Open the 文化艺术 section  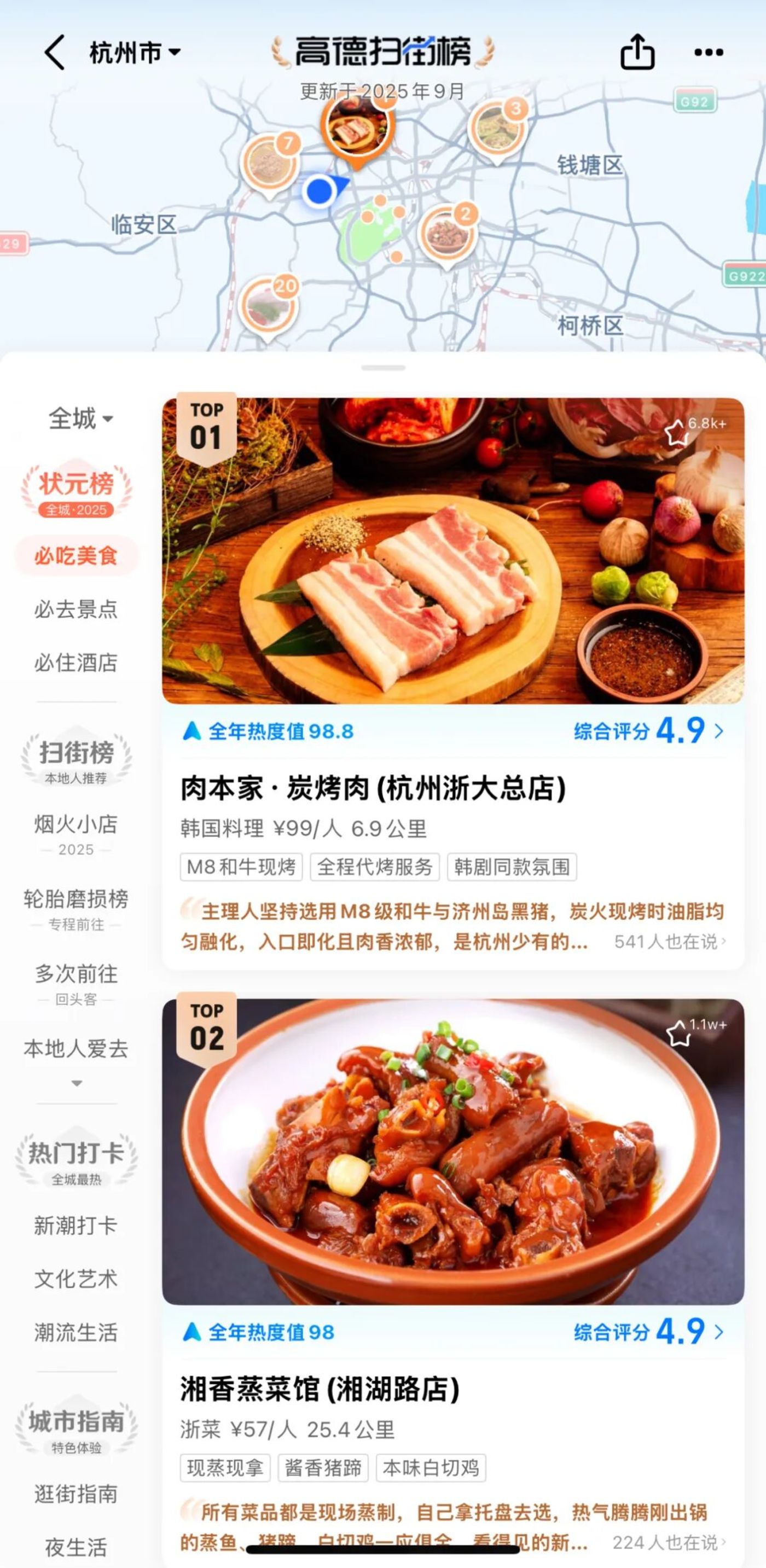(76, 1279)
